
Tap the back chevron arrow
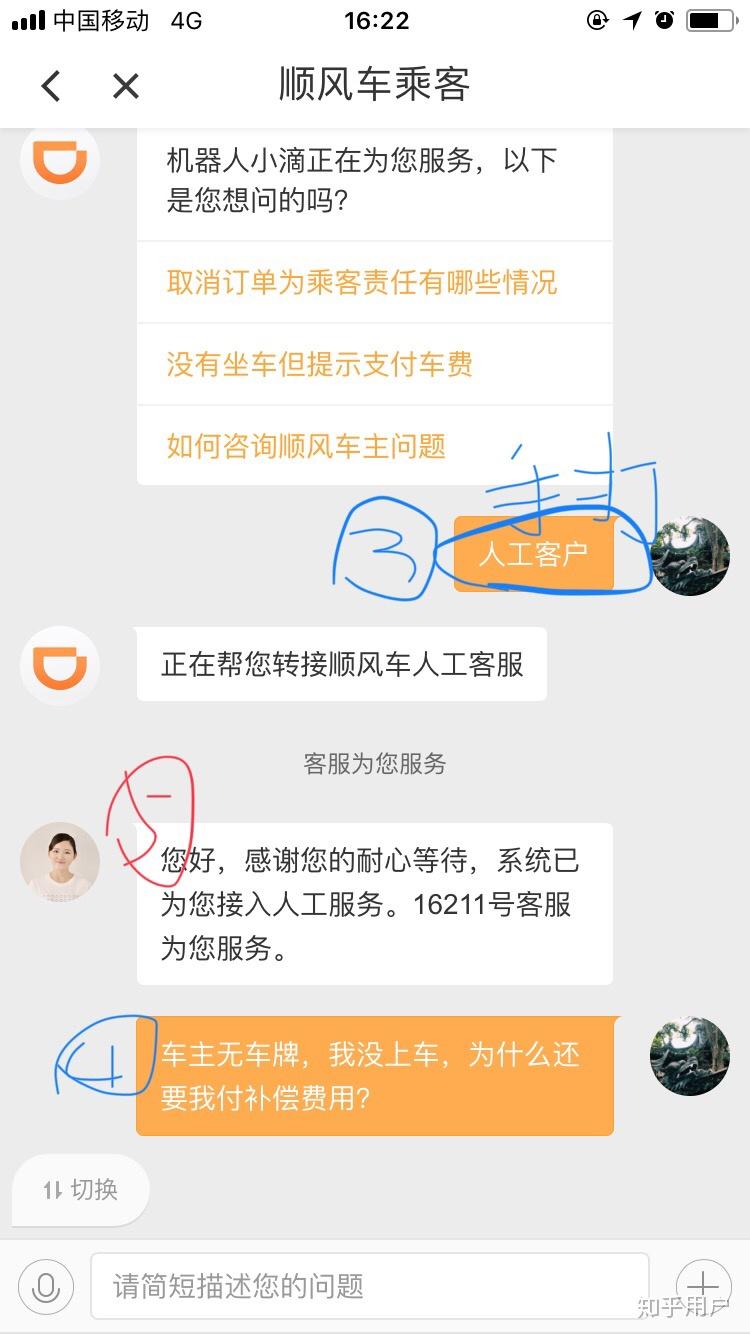click(x=50, y=86)
